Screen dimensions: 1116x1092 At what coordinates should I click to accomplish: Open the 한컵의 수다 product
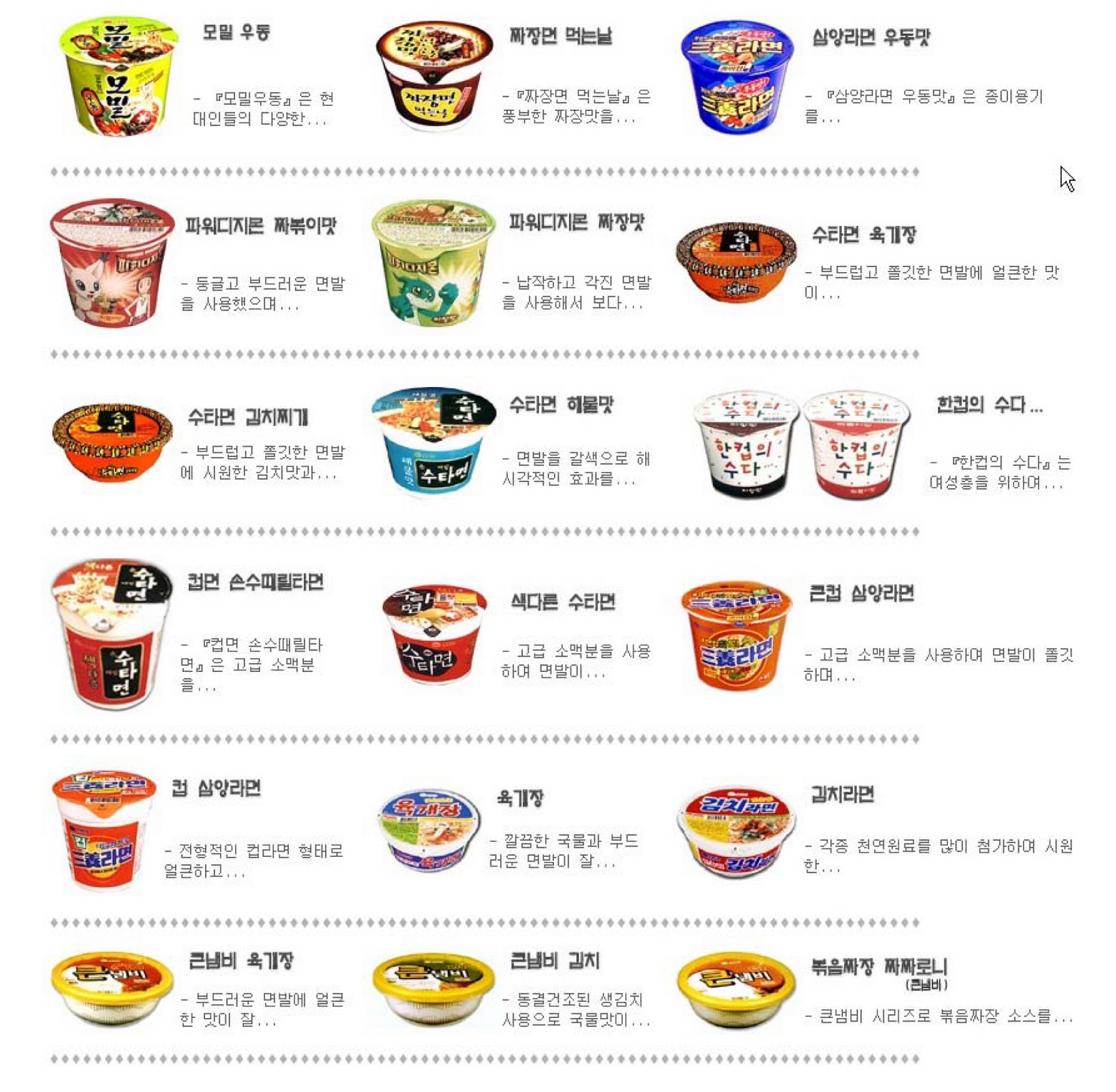click(988, 405)
